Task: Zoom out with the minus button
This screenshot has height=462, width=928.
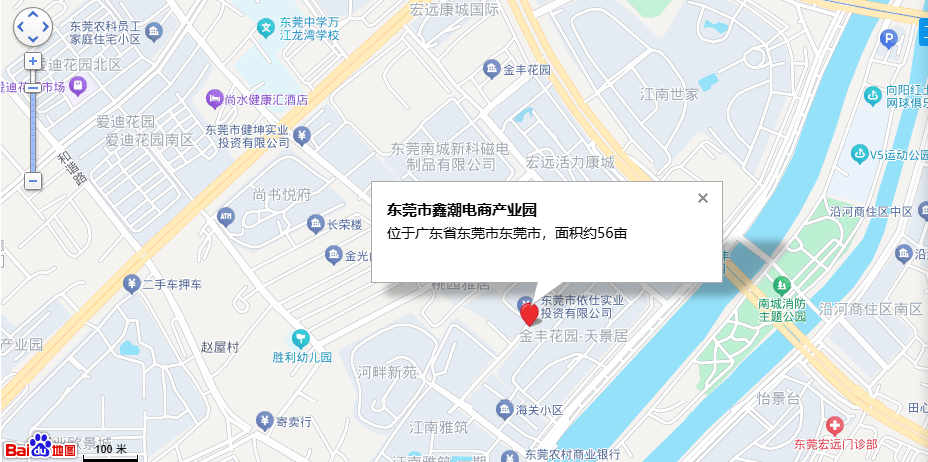Action: coord(33,181)
